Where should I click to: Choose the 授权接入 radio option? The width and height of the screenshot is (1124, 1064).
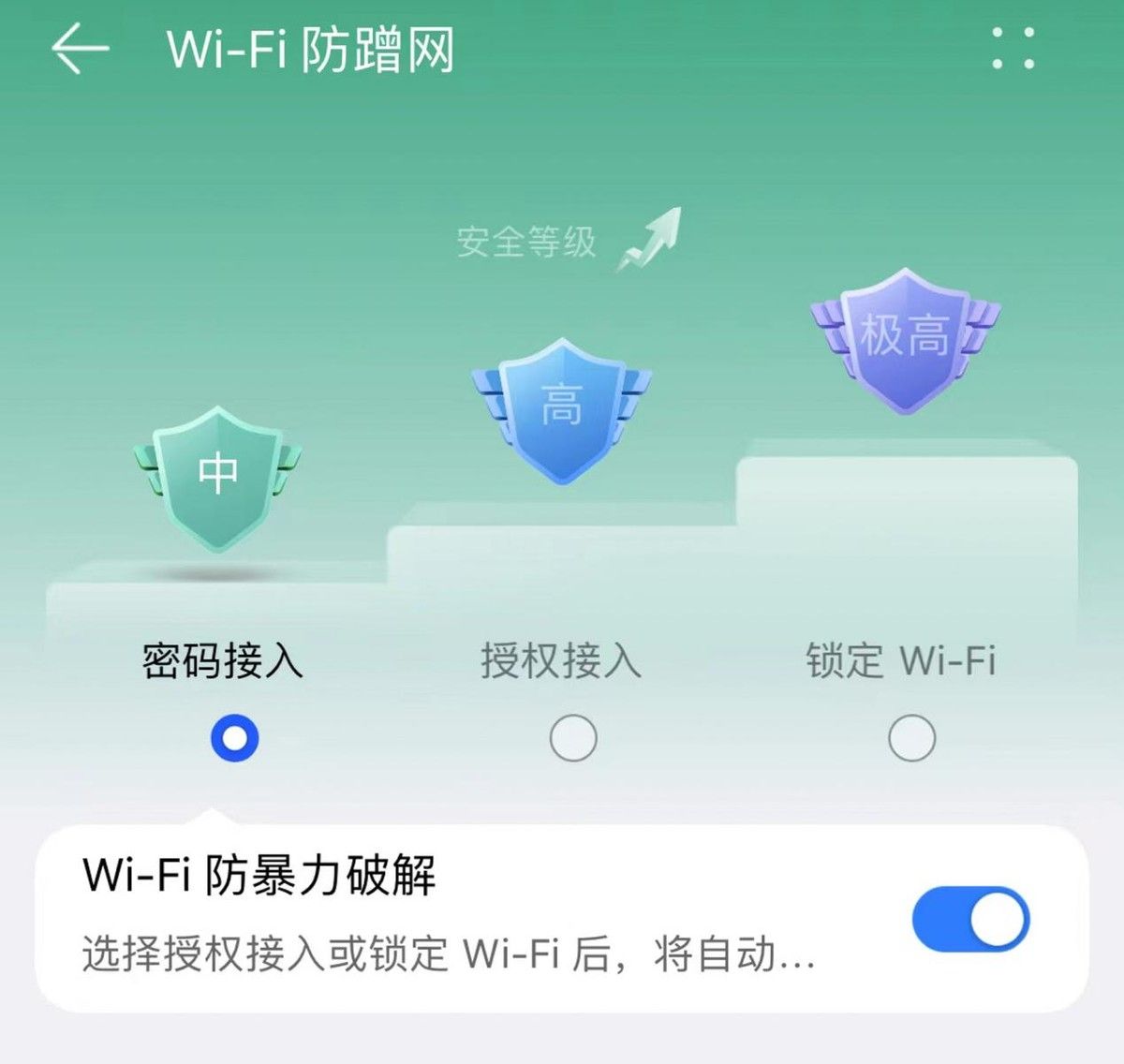pos(573,738)
